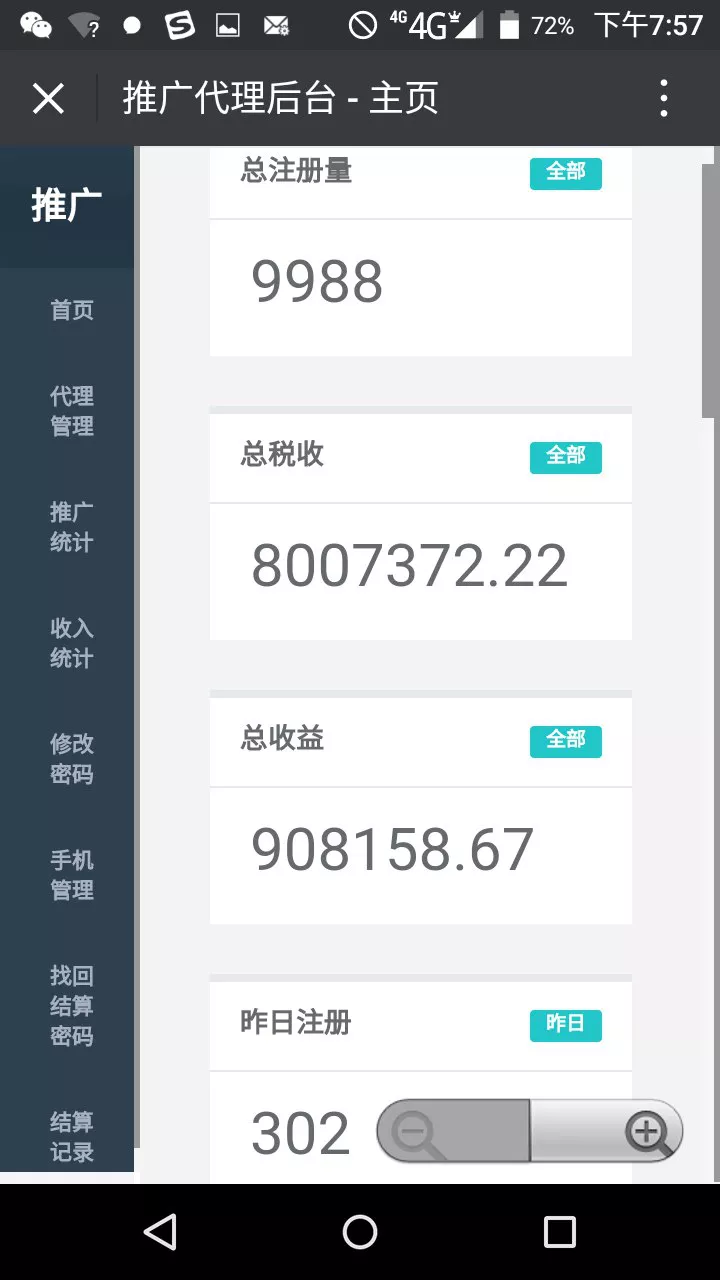This screenshot has width=720, height=1280.
Task: Open 手机管理 in the sidebar
Action: (x=72, y=875)
